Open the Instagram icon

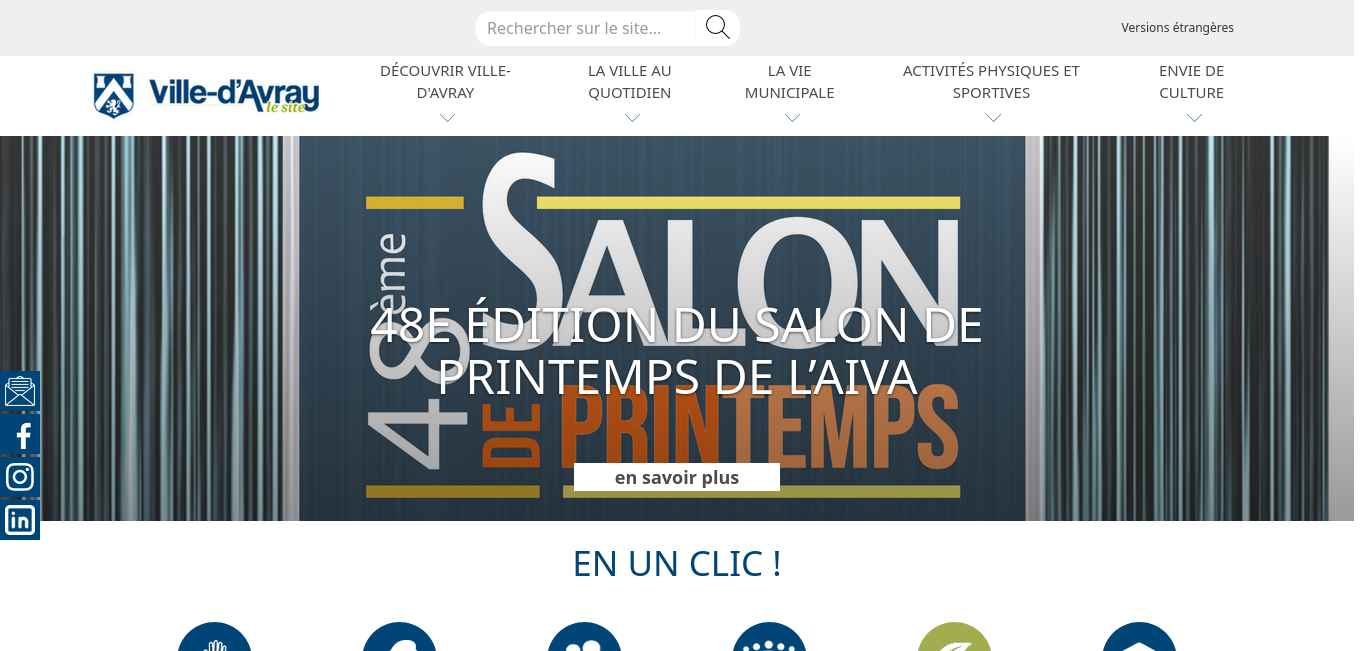click(20, 477)
